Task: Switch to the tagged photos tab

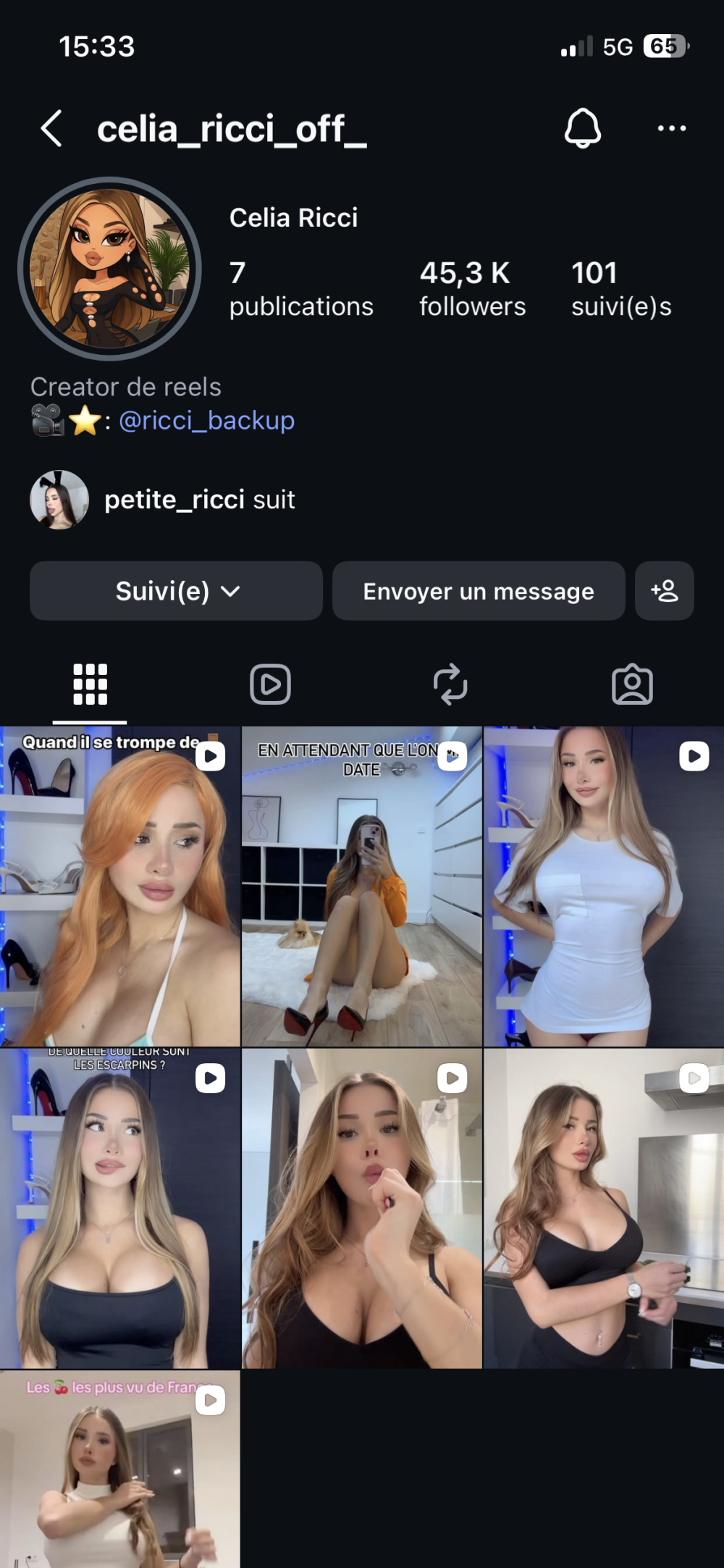Action: click(x=632, y=684)
